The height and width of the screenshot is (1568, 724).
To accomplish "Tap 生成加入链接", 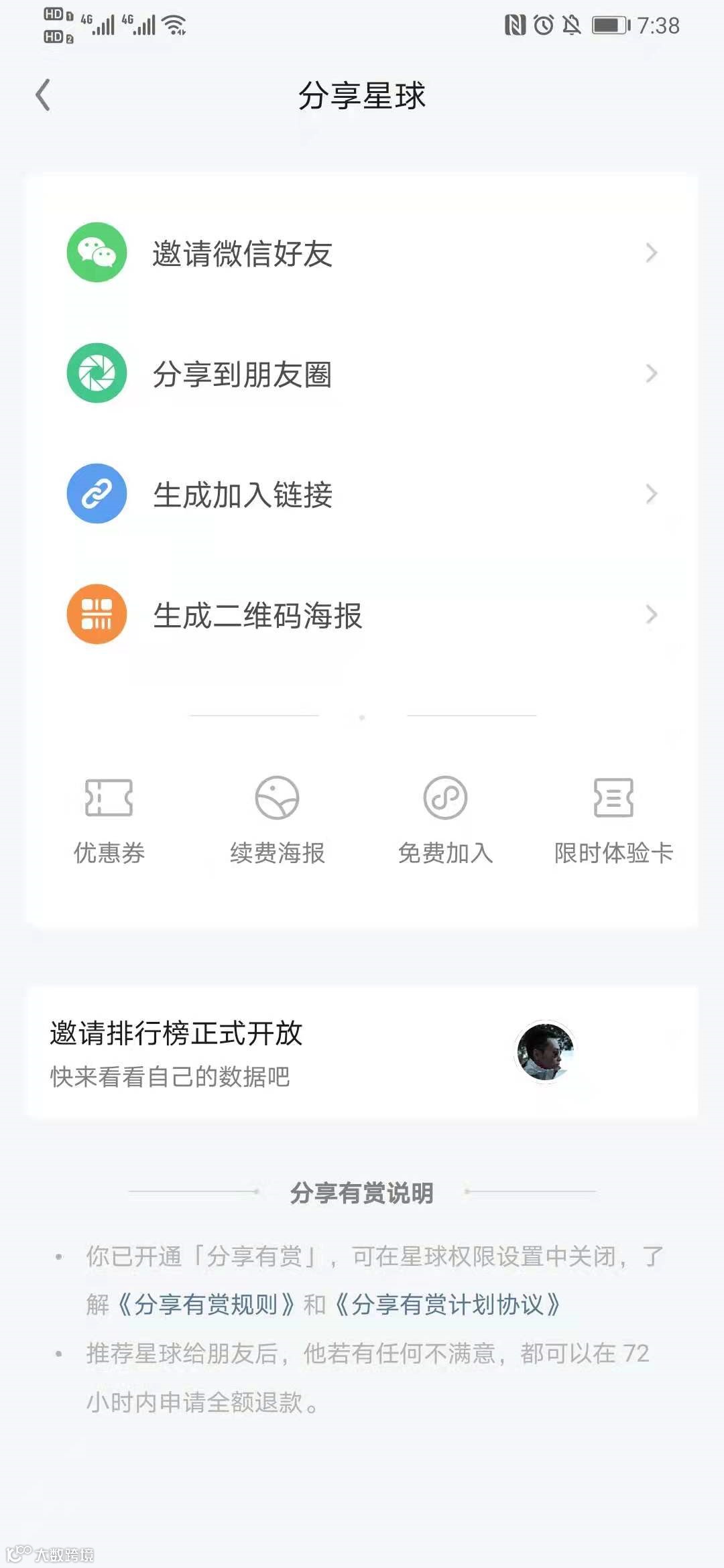I will click(362, 494).
